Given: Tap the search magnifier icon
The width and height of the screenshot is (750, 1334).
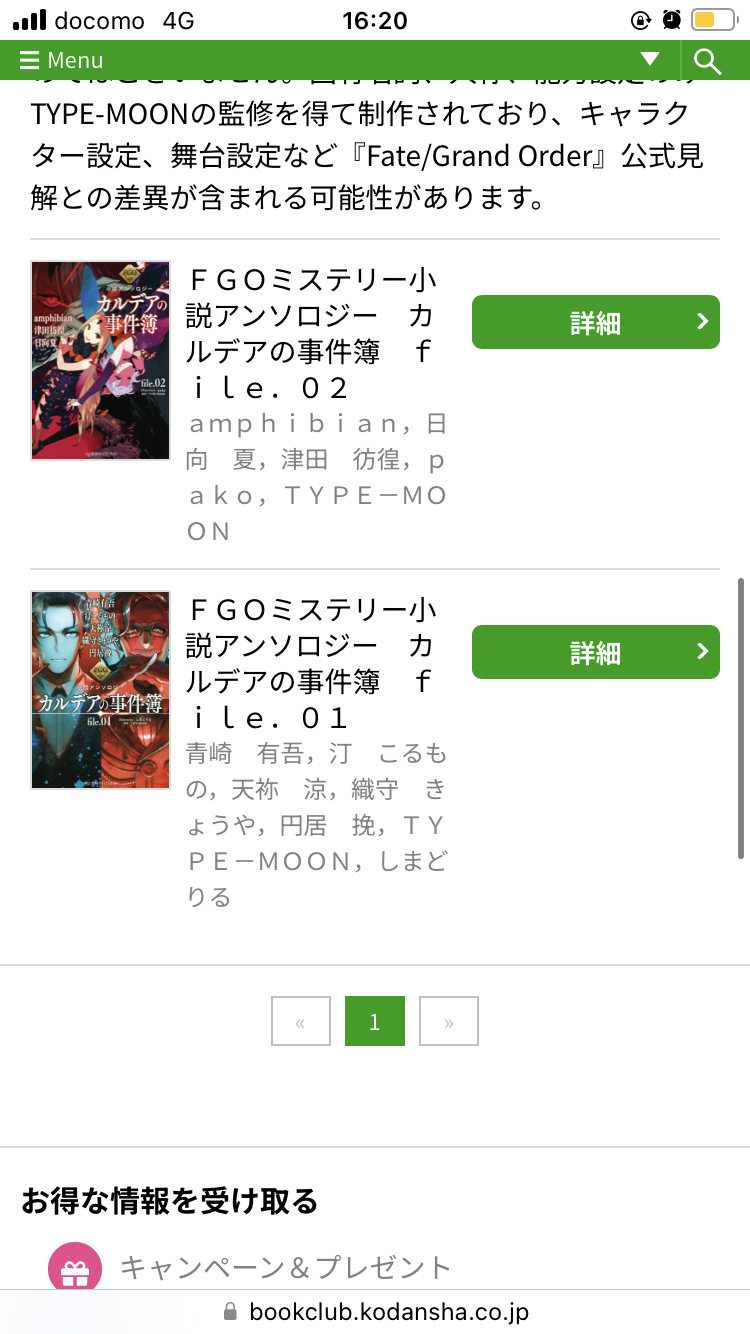Looking at the screenshot, I should [707, 60].
